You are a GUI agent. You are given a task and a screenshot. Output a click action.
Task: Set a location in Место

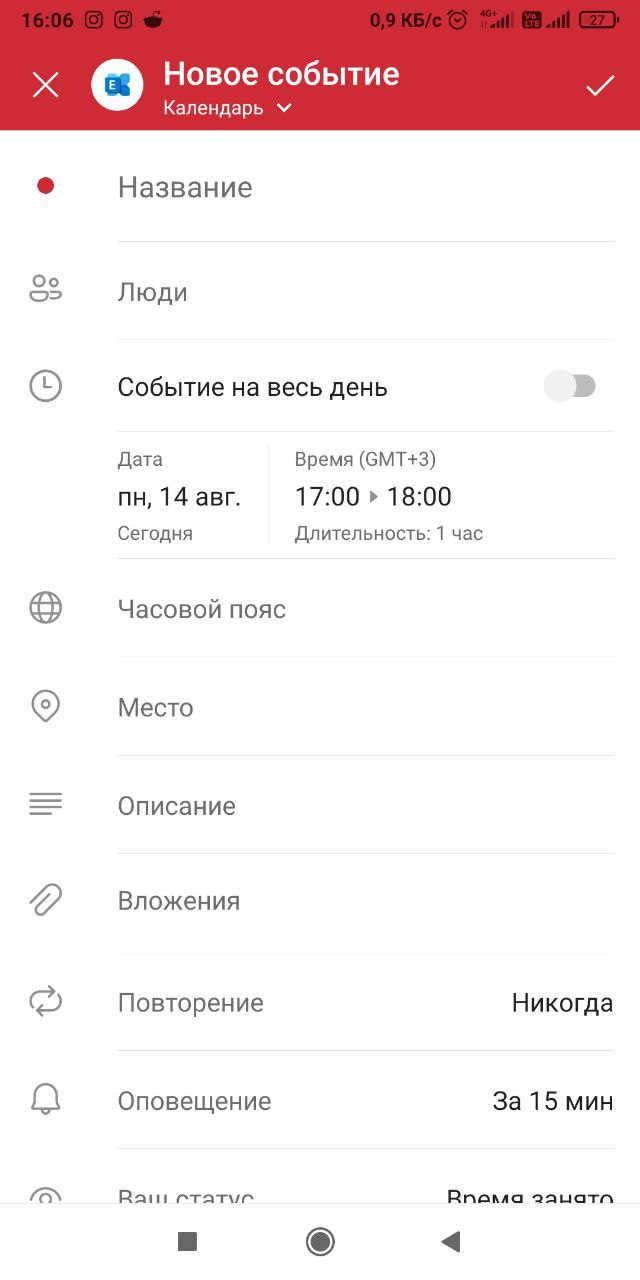(365, 707)
